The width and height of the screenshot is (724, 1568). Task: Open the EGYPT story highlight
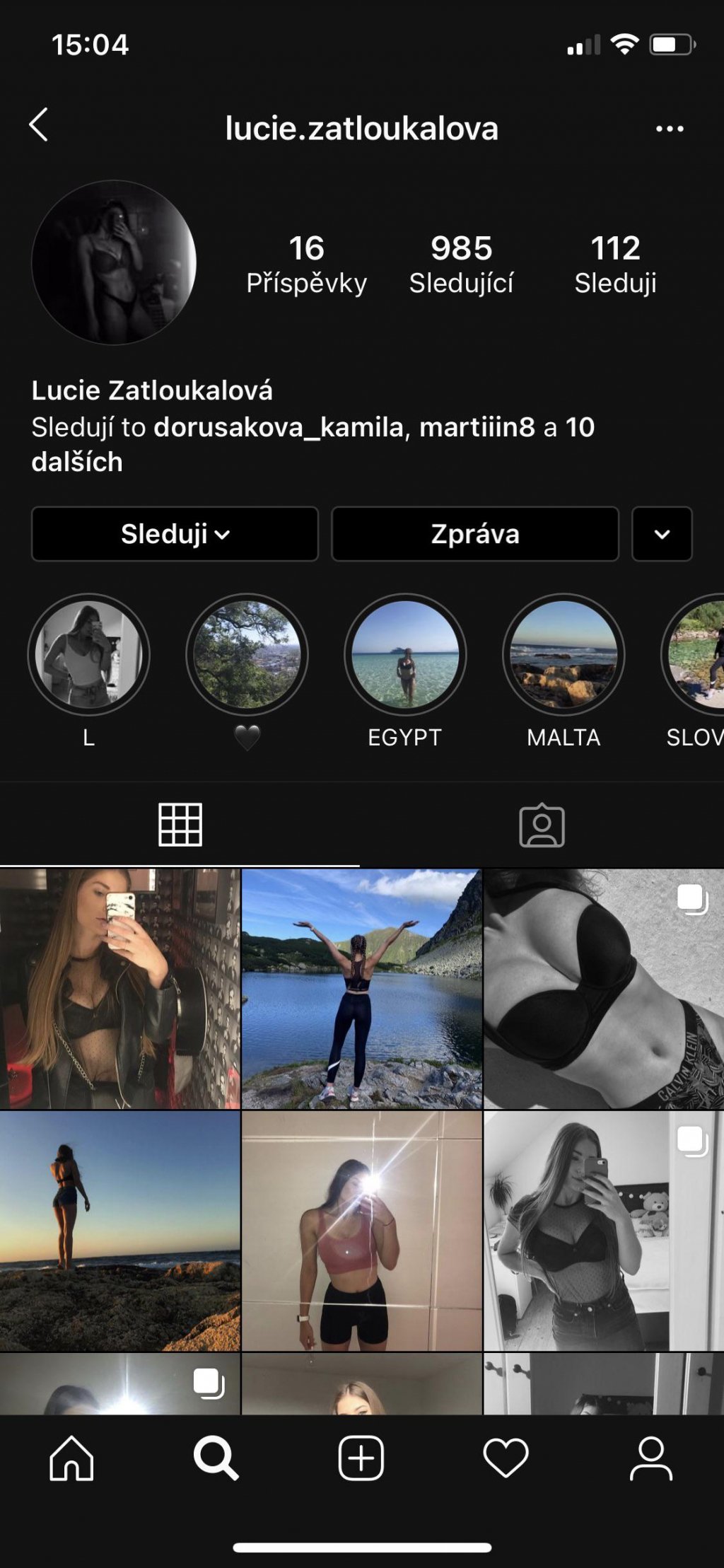(x=405, y=655)
